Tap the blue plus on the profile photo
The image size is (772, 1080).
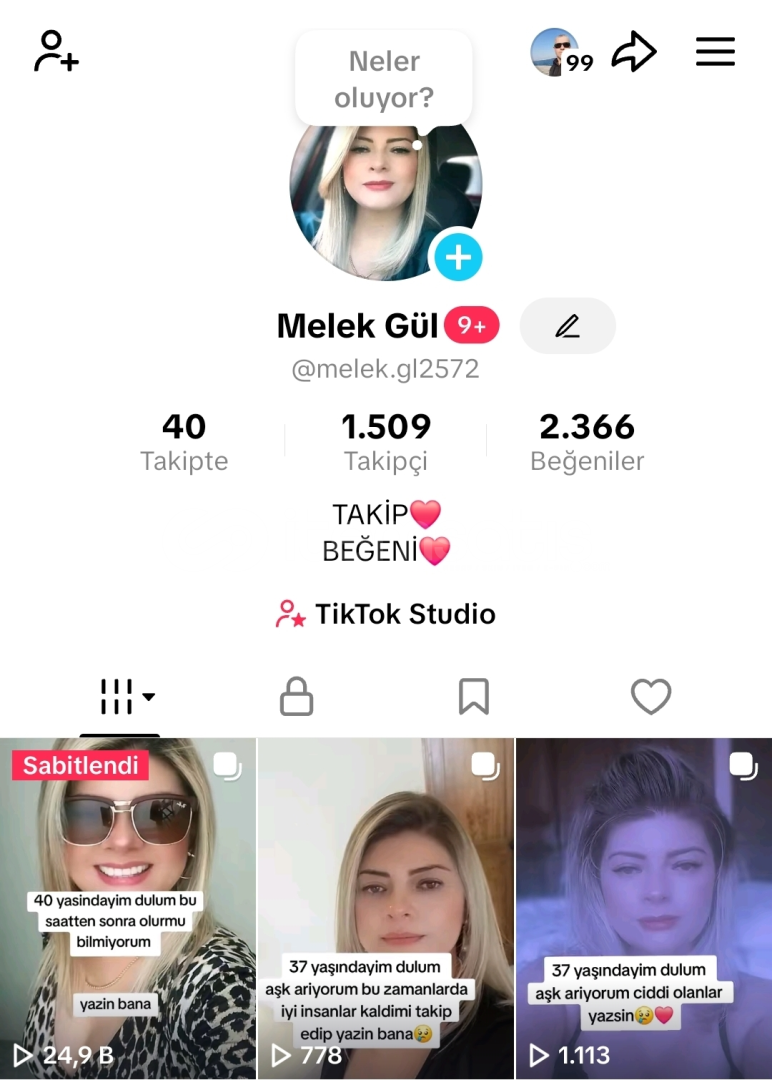click(458, 257)
